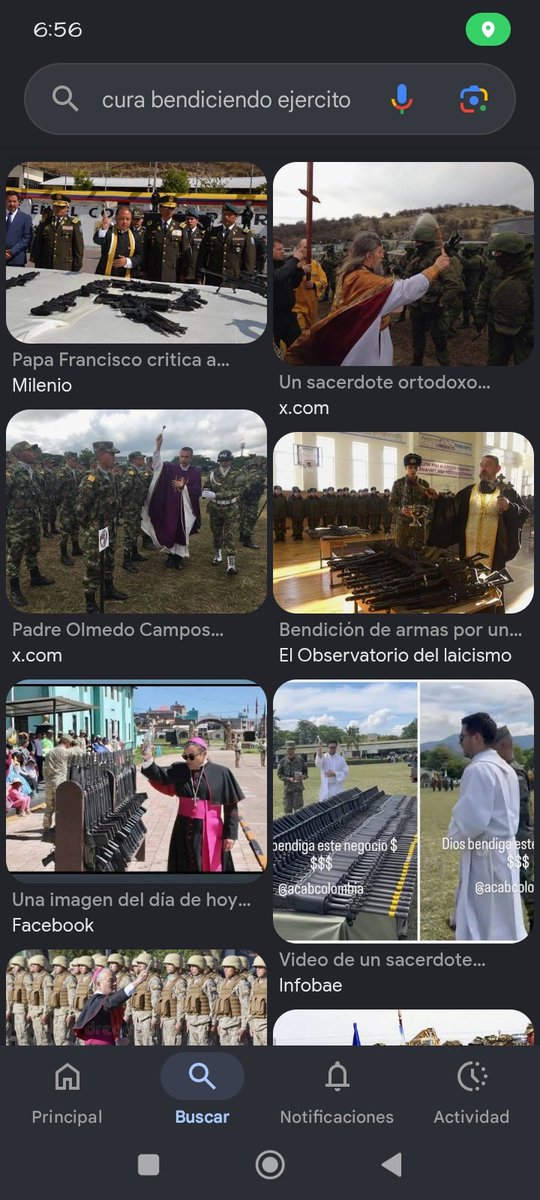Return to the home screen via system home

tap(270, 1165)
